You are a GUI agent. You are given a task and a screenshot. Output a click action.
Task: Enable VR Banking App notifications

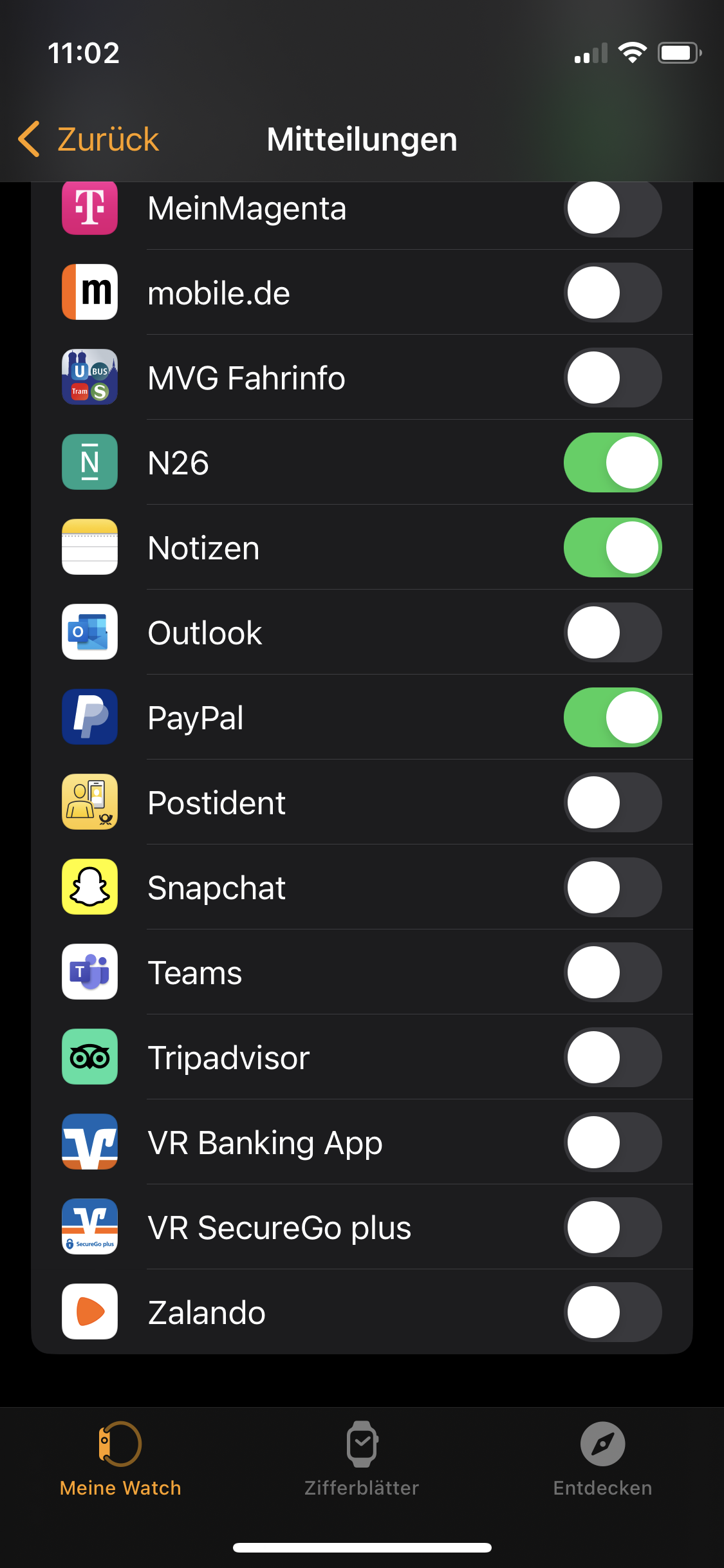[x=612, y=1143]
